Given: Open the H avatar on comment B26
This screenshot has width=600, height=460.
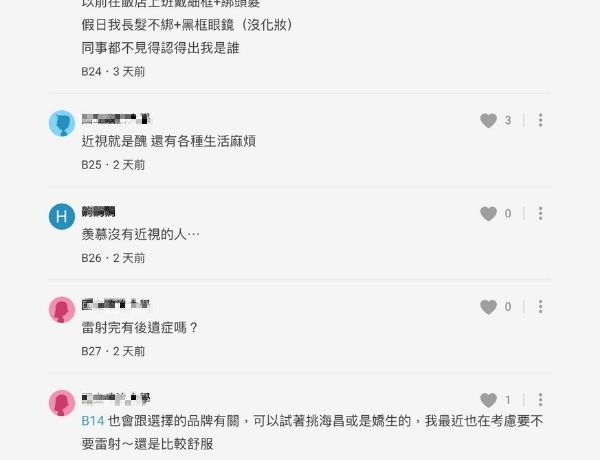Looking at the screenshot, I should pyautogui.click(x=62, y=216).
